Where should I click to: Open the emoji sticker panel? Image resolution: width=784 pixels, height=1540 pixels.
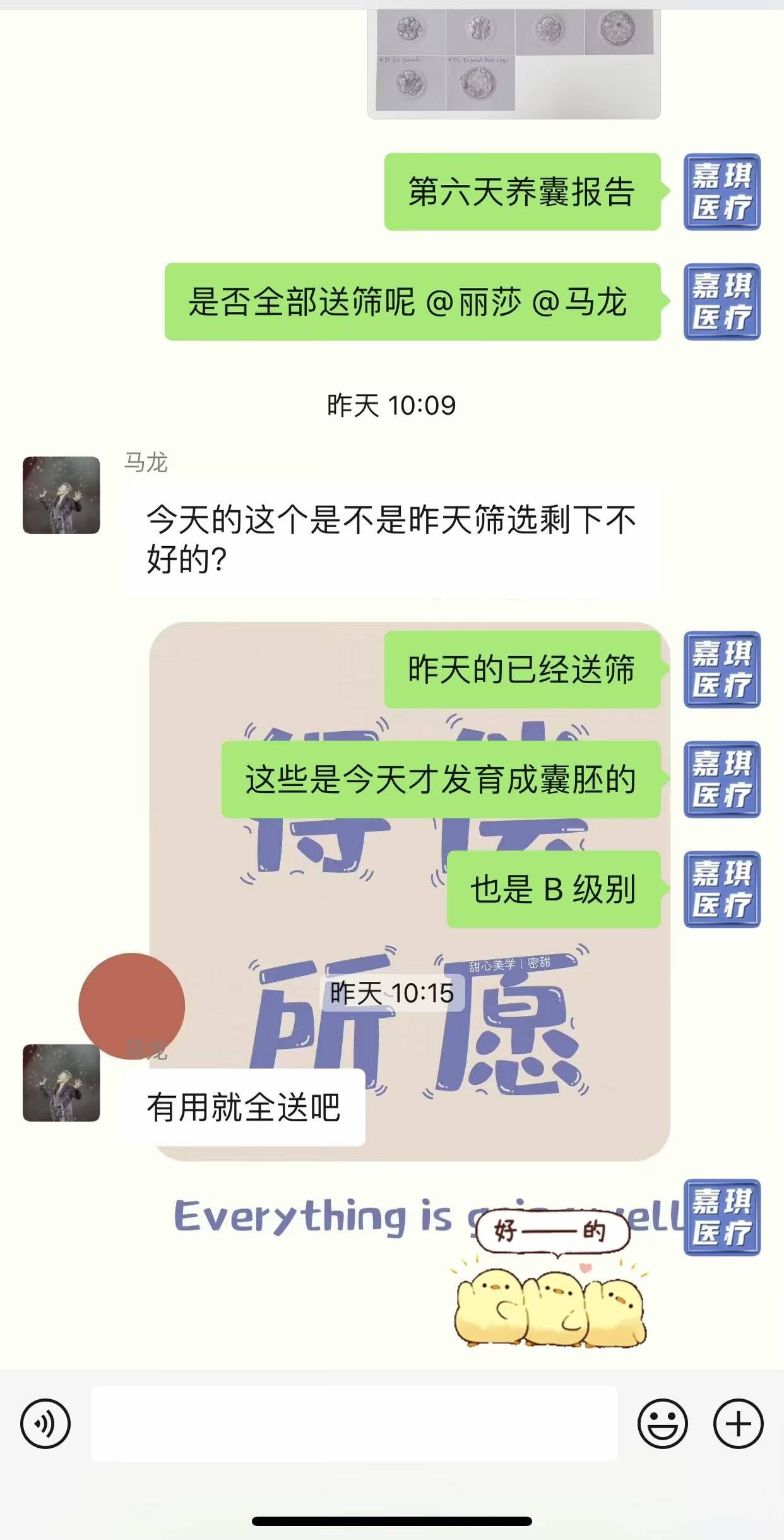[x=662, y=1424]
